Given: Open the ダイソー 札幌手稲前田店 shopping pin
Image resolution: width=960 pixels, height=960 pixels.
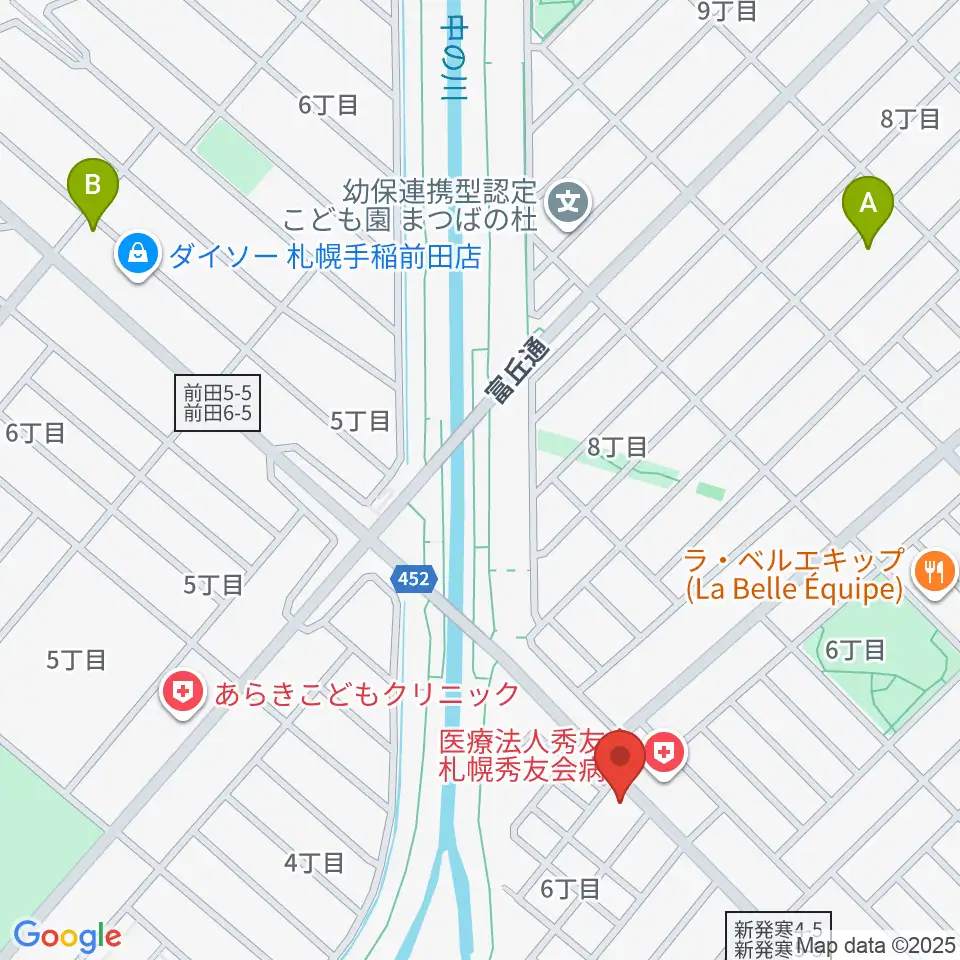Looking at the screenshot, I should [x=138, y=255].
